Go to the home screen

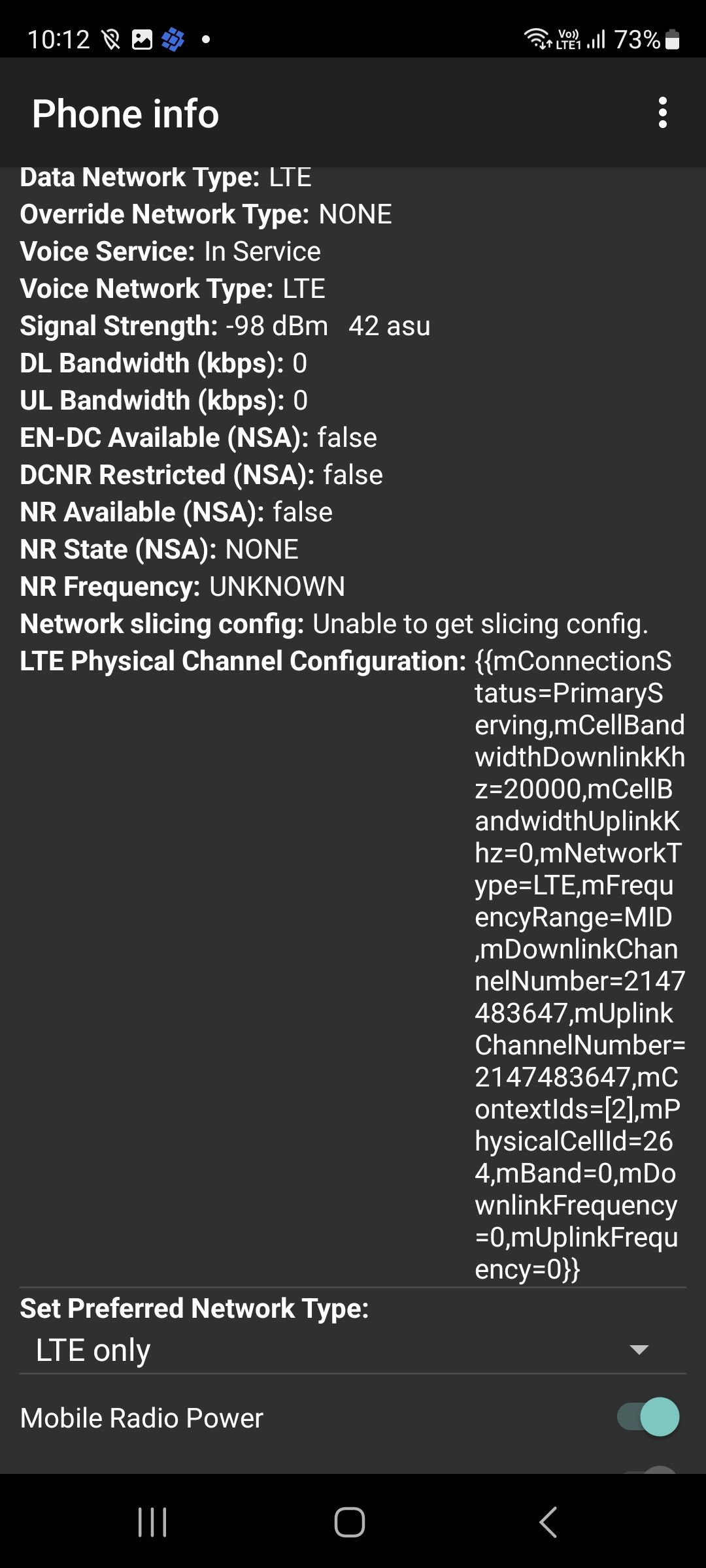pyautogui.click(x=350, y=1522)
